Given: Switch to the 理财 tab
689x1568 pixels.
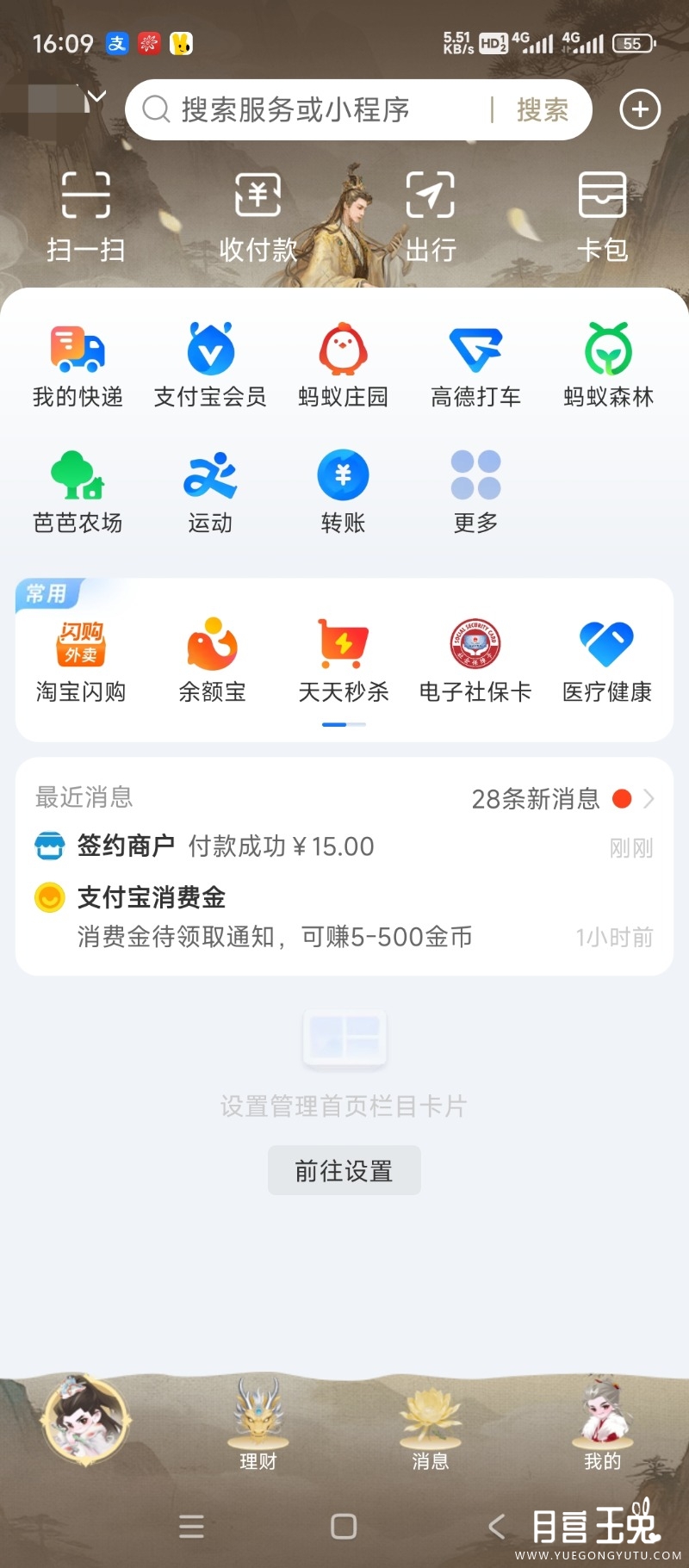Looking at the screenshot, I should pyautogui.click(x=258, y=1425).
